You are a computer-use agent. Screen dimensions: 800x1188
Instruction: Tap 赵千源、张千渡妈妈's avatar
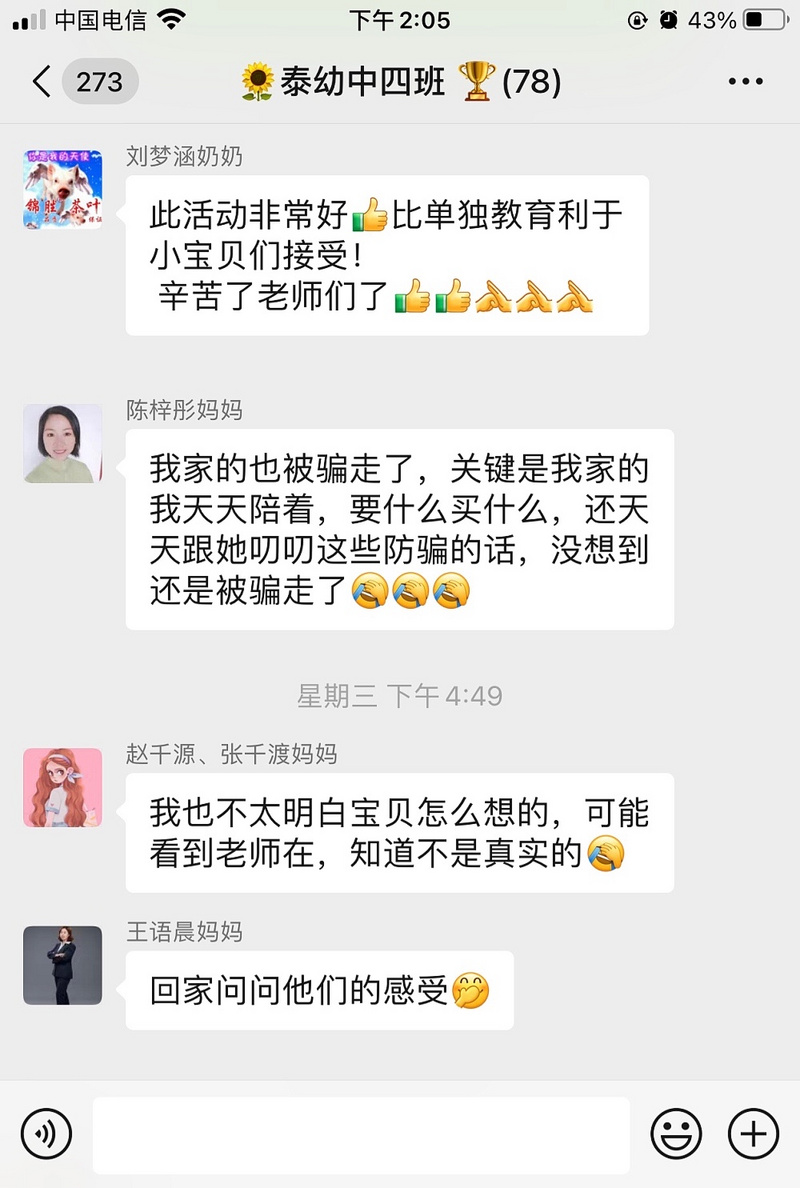[63, 787]
